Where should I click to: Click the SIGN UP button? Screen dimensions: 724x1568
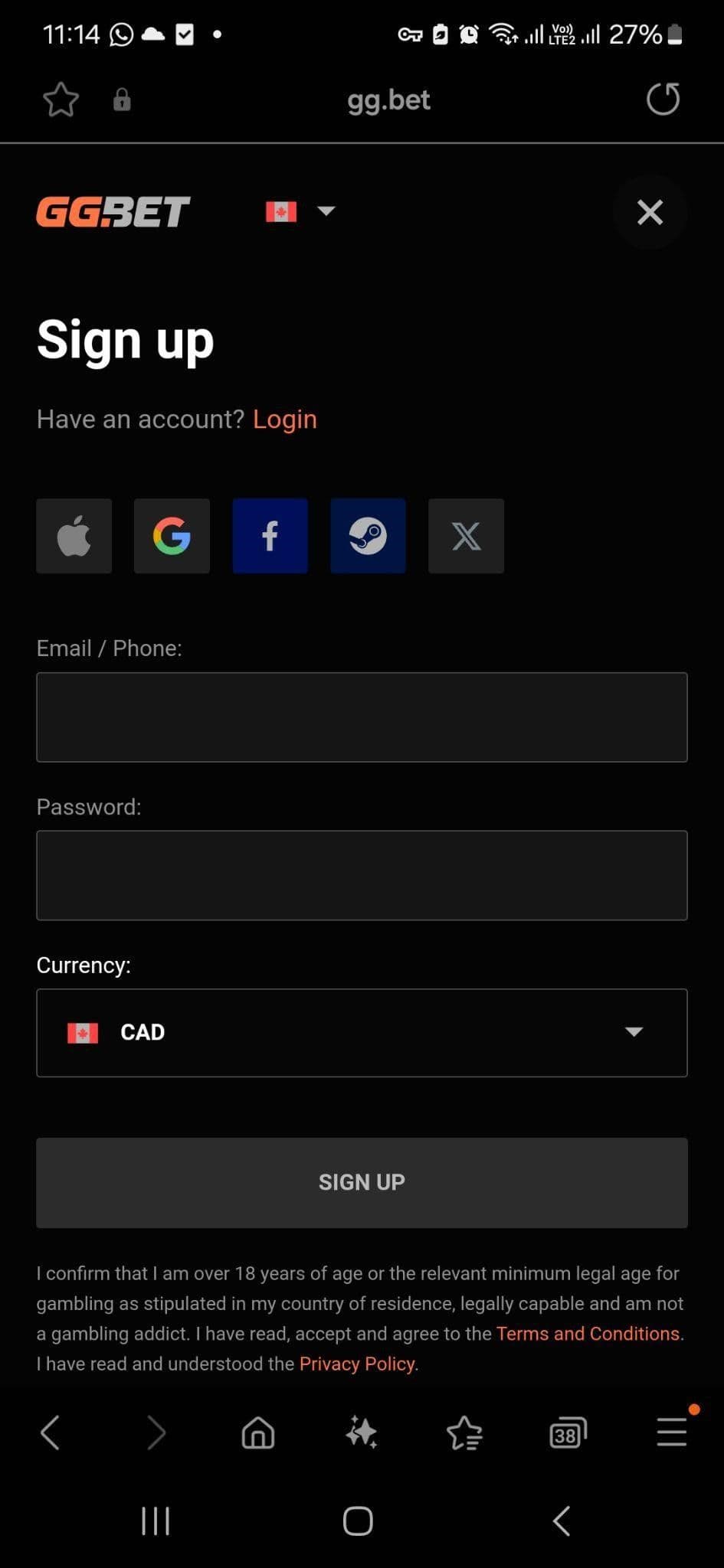click(x=362, y=1182)
